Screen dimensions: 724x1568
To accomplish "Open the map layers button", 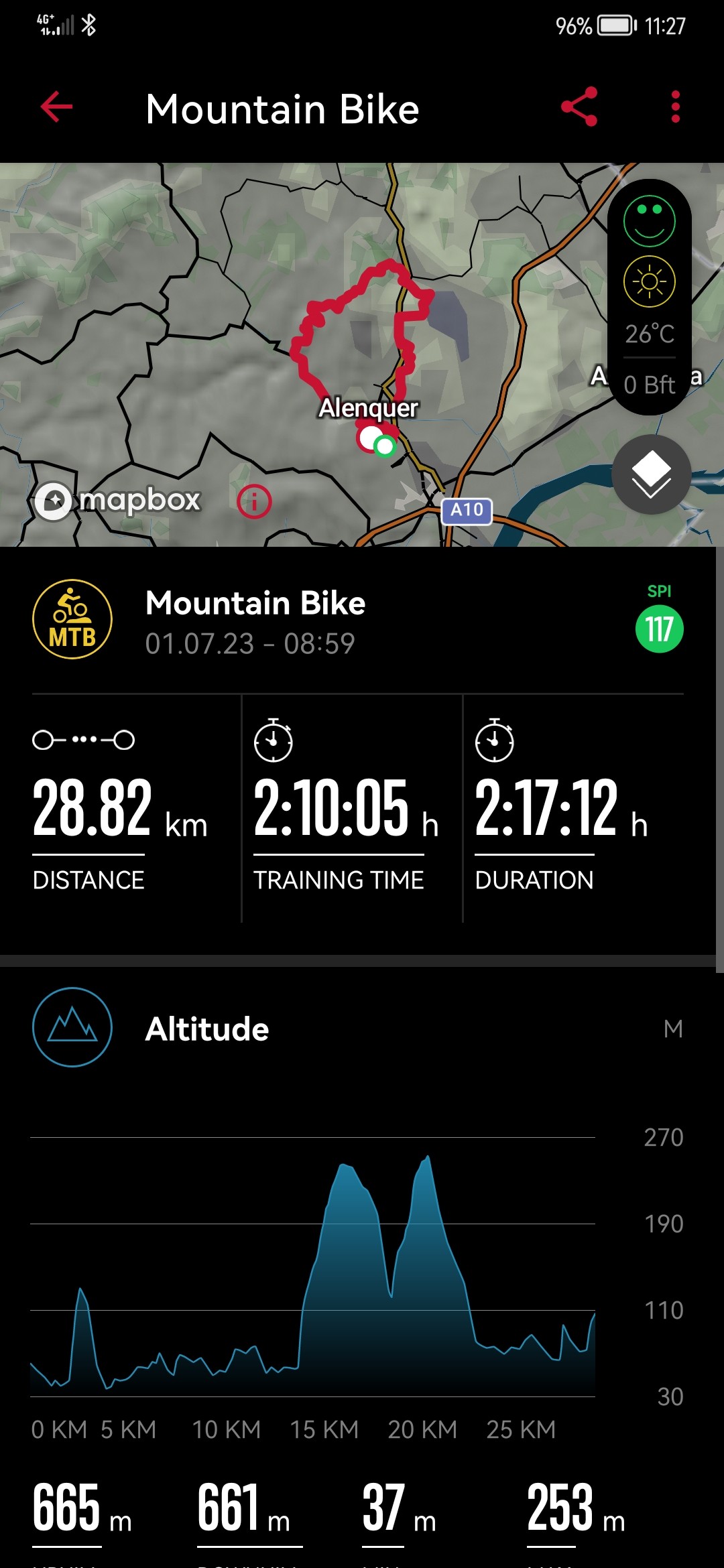I will [x=652, y=474].
